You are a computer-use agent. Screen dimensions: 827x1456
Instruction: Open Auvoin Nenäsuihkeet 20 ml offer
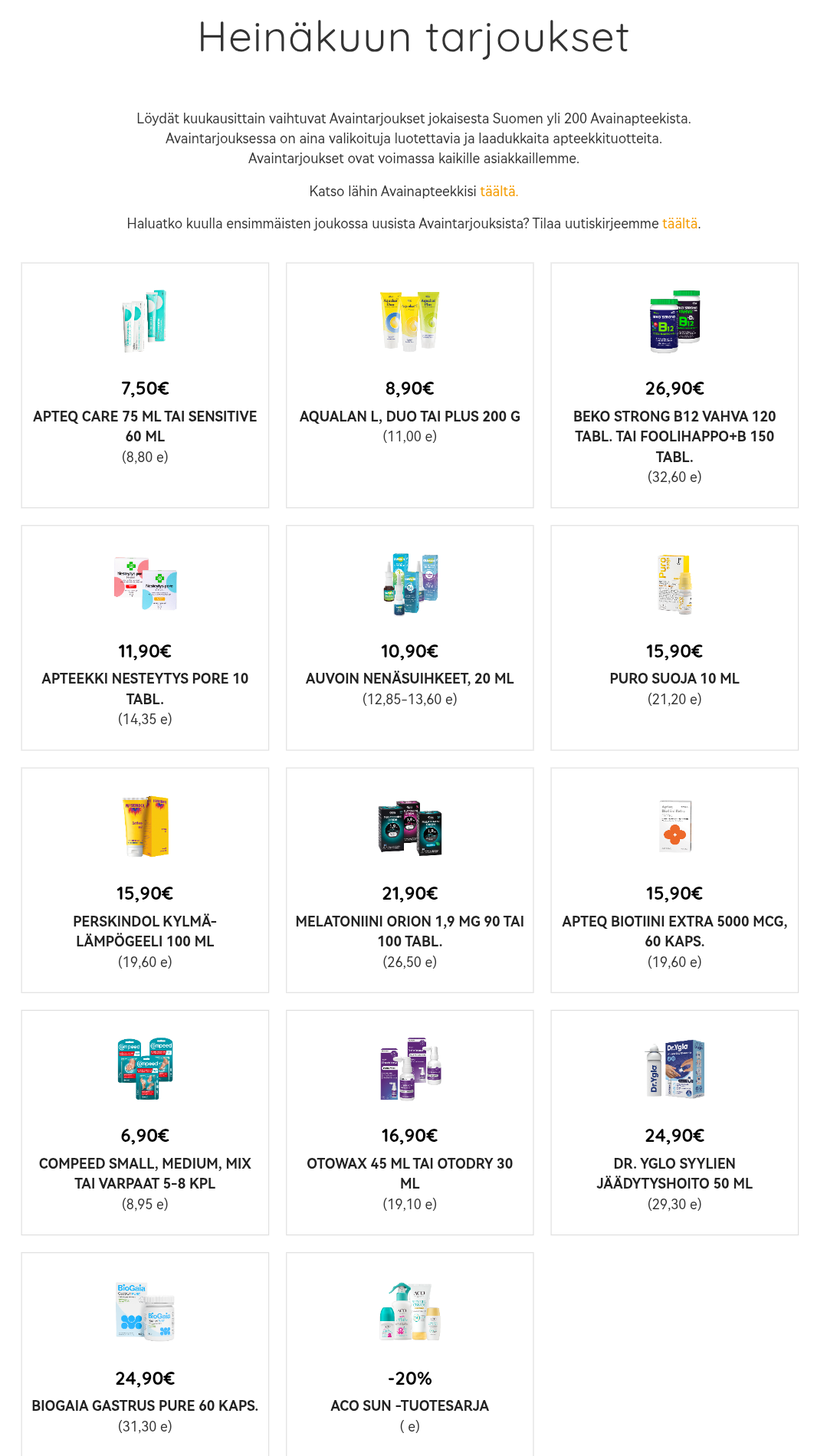(410, 638)
